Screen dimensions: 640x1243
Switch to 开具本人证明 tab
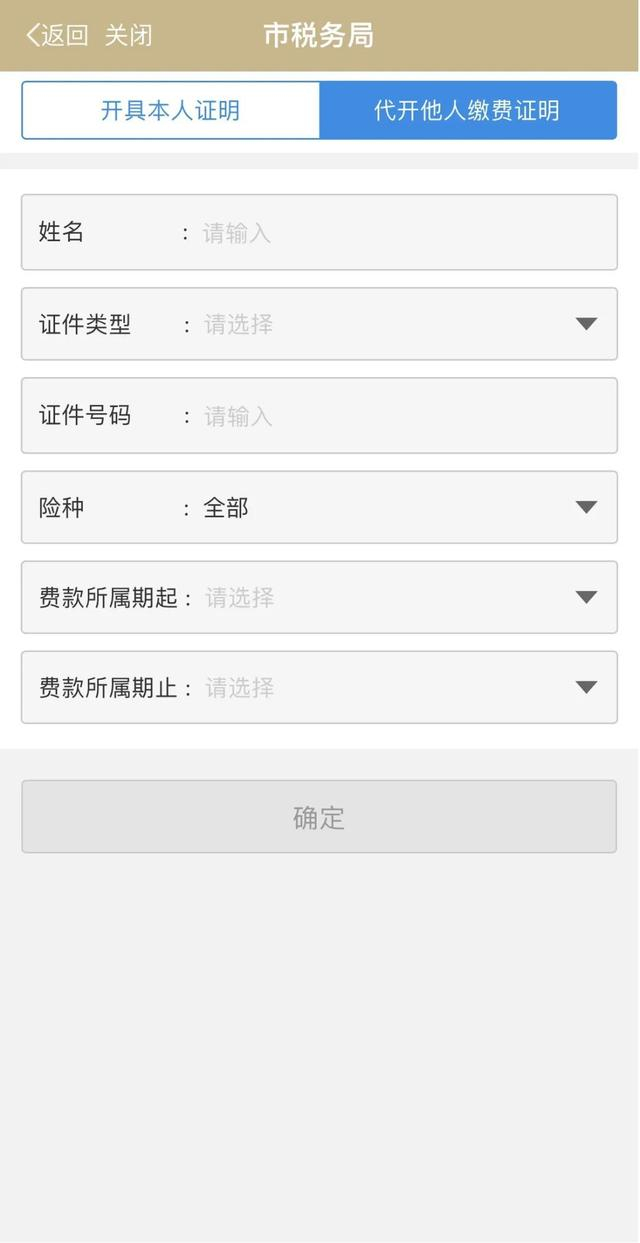pos(170,110)
